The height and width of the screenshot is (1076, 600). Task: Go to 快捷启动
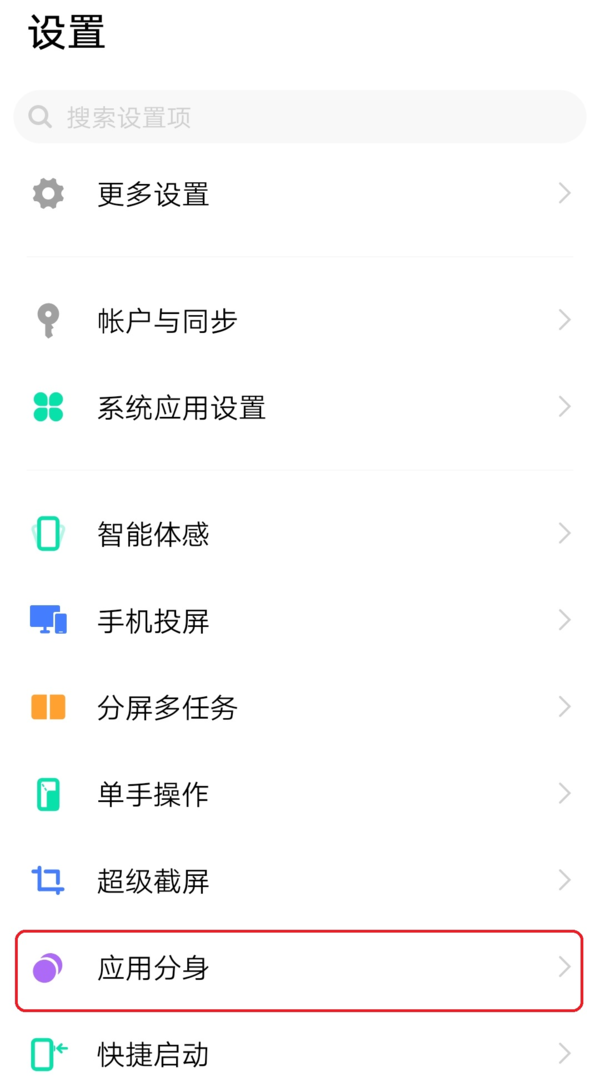click(300, 1053)
